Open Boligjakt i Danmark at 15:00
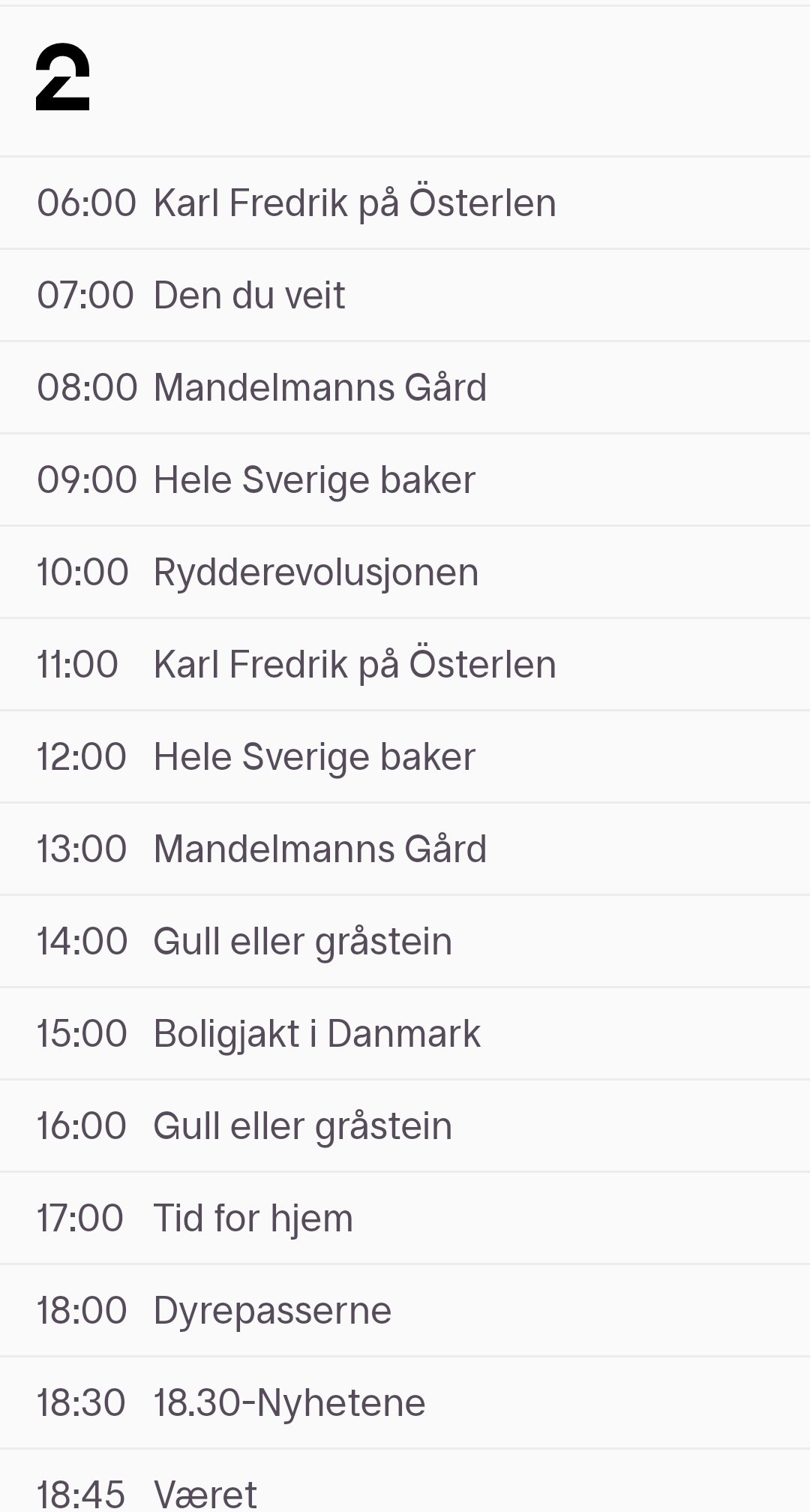Screen dimensions: 810x1512 pos(405,1034)
